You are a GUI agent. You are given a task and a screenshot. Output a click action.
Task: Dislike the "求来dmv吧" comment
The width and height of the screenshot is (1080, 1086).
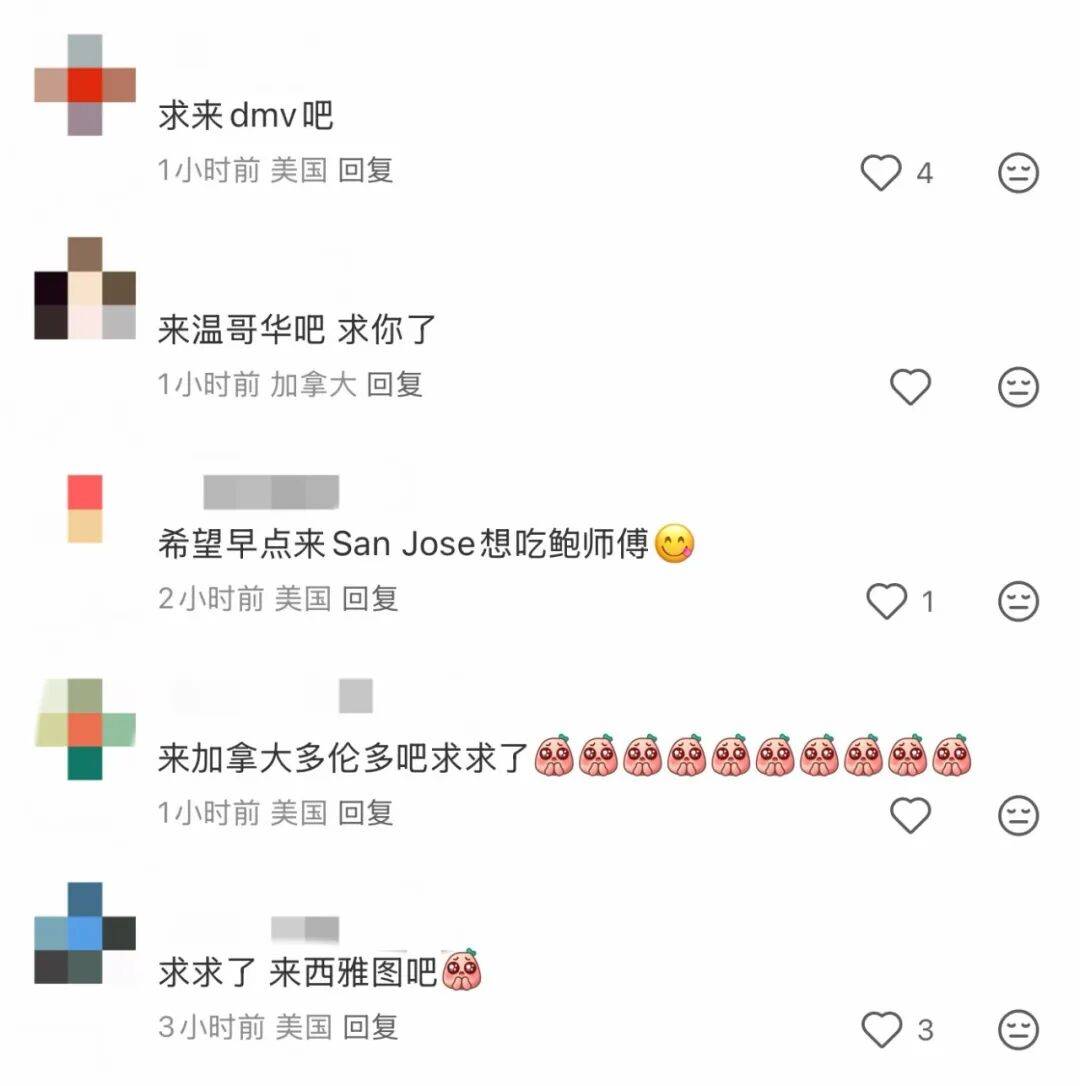point(1018,173)
